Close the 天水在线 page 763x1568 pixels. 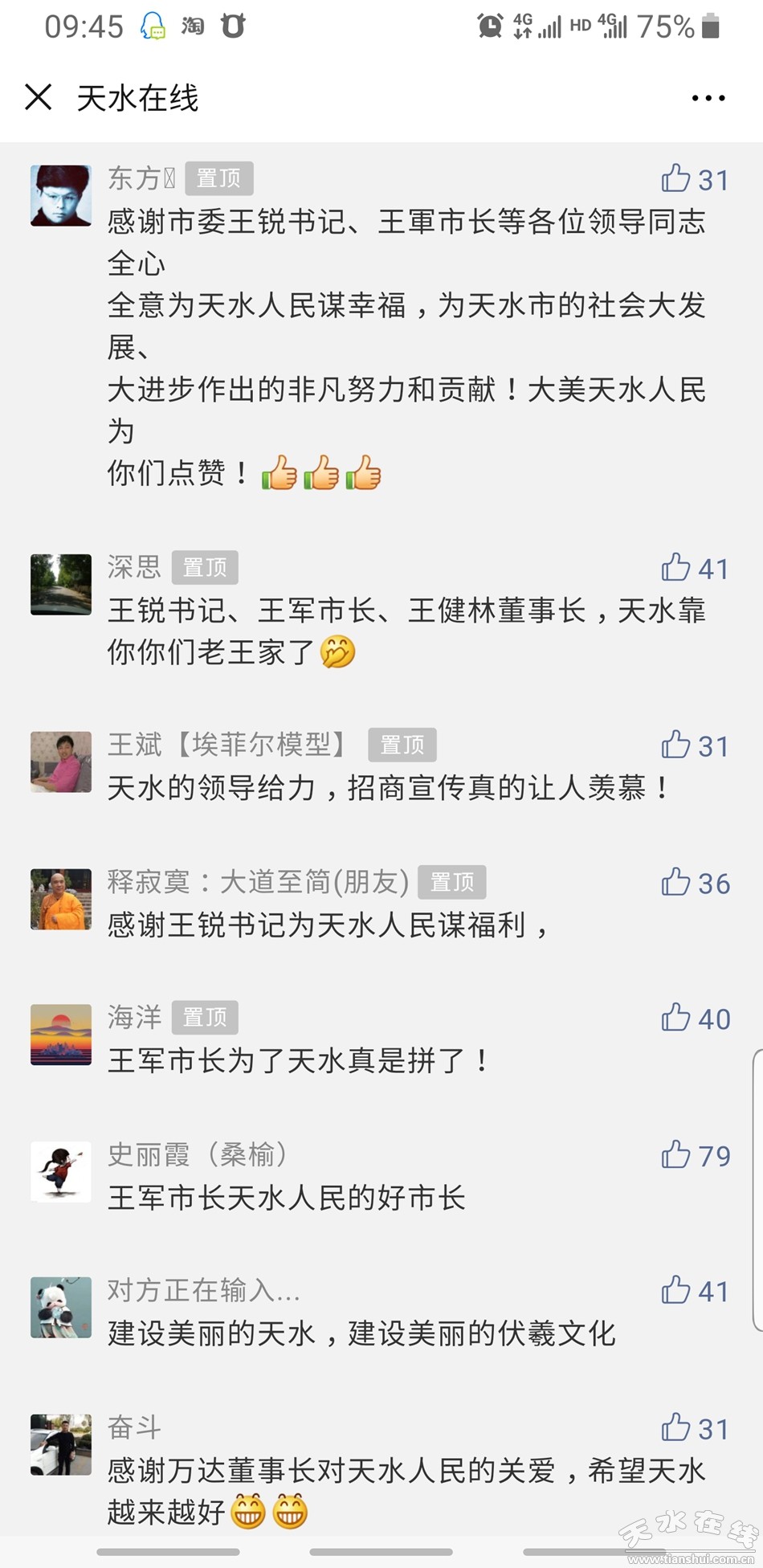(38, 97)
